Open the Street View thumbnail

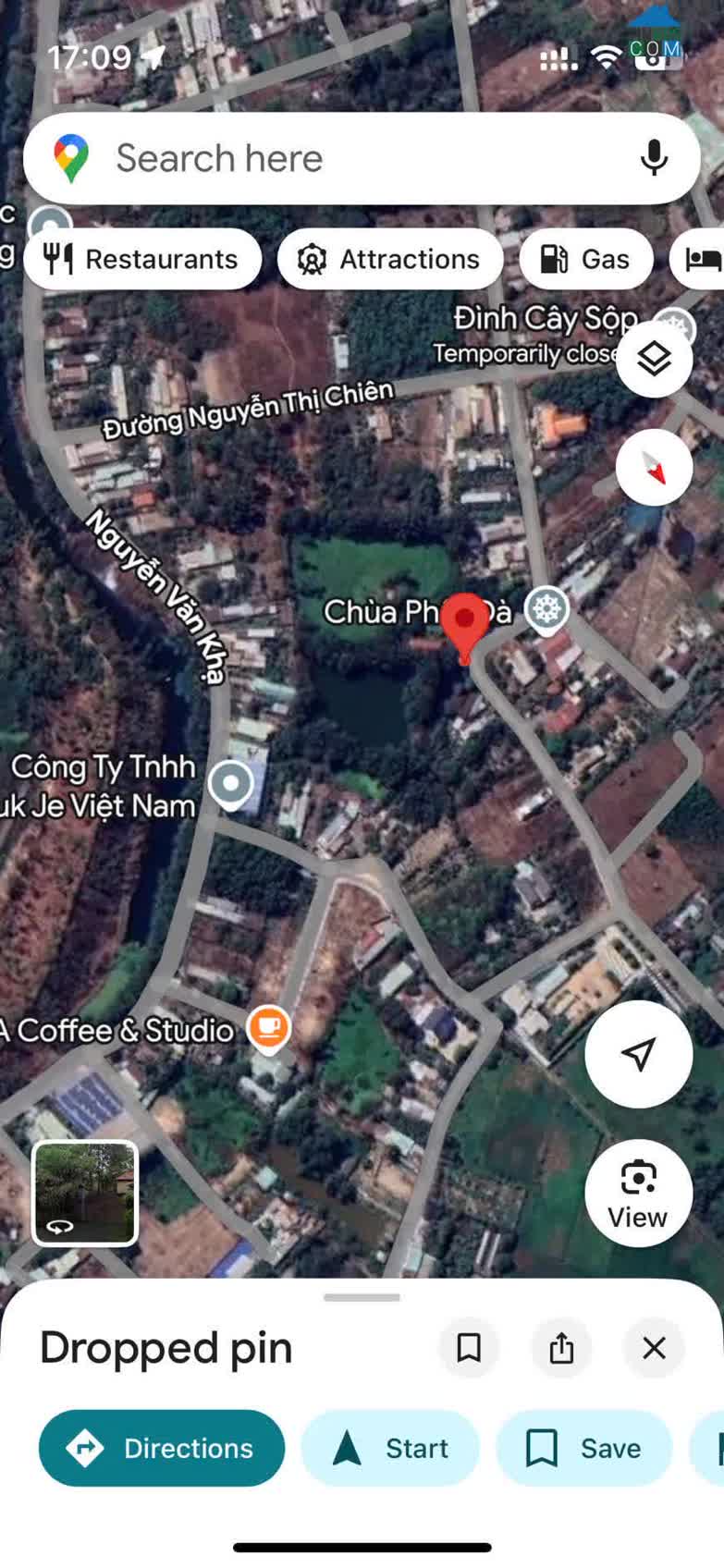[85, 1193]
